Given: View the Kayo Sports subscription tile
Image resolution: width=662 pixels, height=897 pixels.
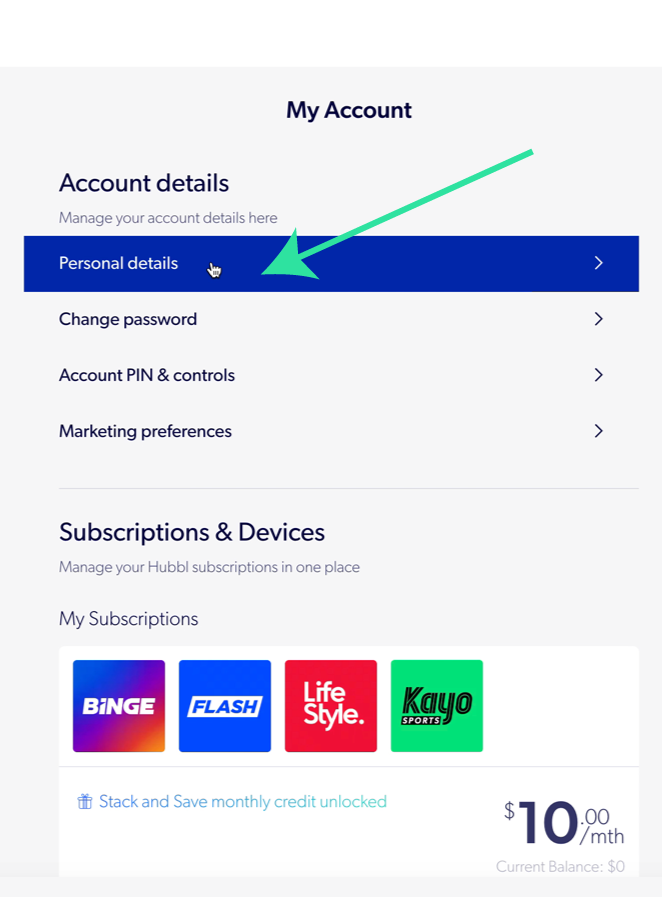Looking at the screenshot, I should pos(437,706).
